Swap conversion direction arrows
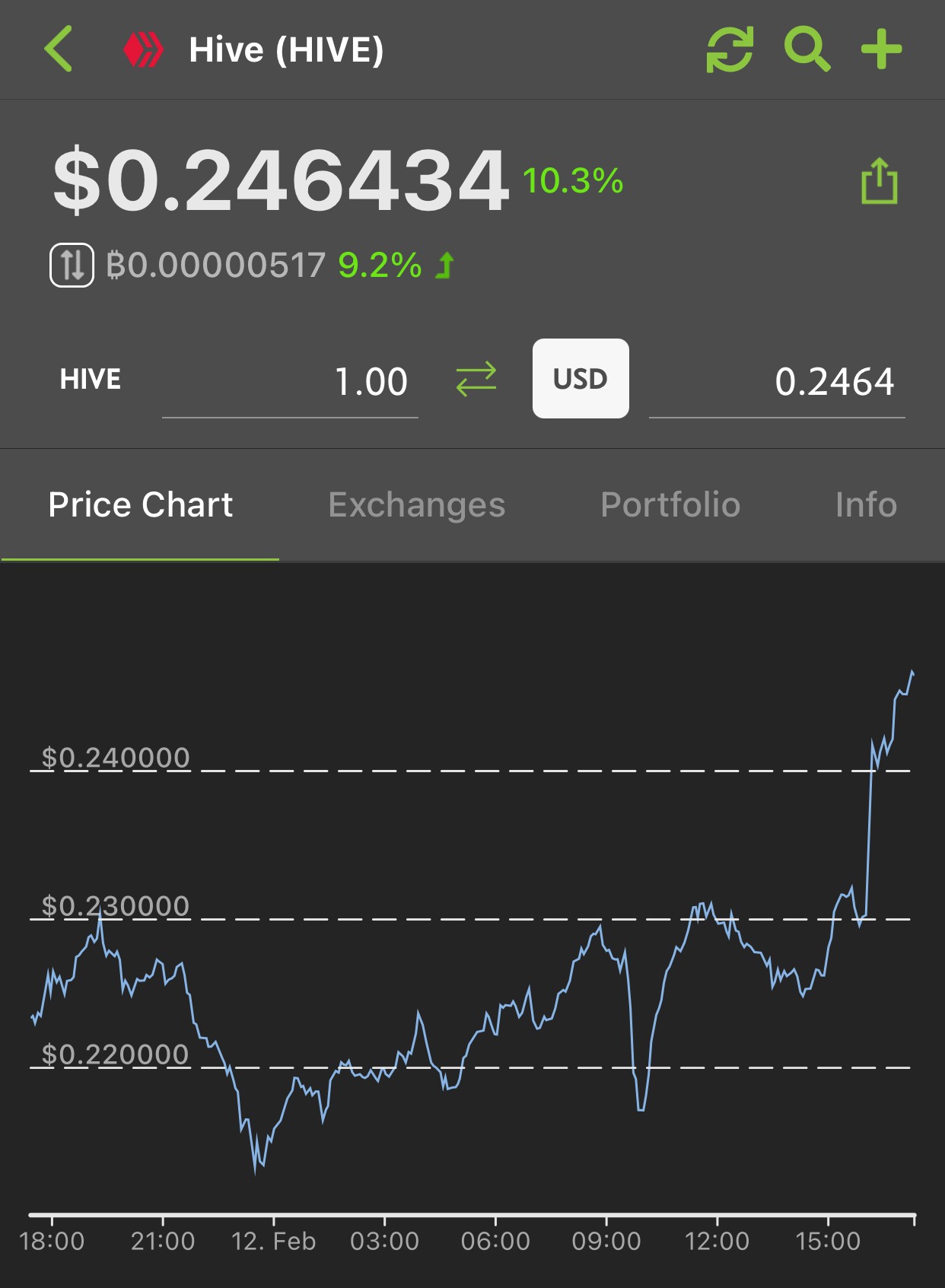This screenshot has width=945, height=1288. [x=476, y=379]
